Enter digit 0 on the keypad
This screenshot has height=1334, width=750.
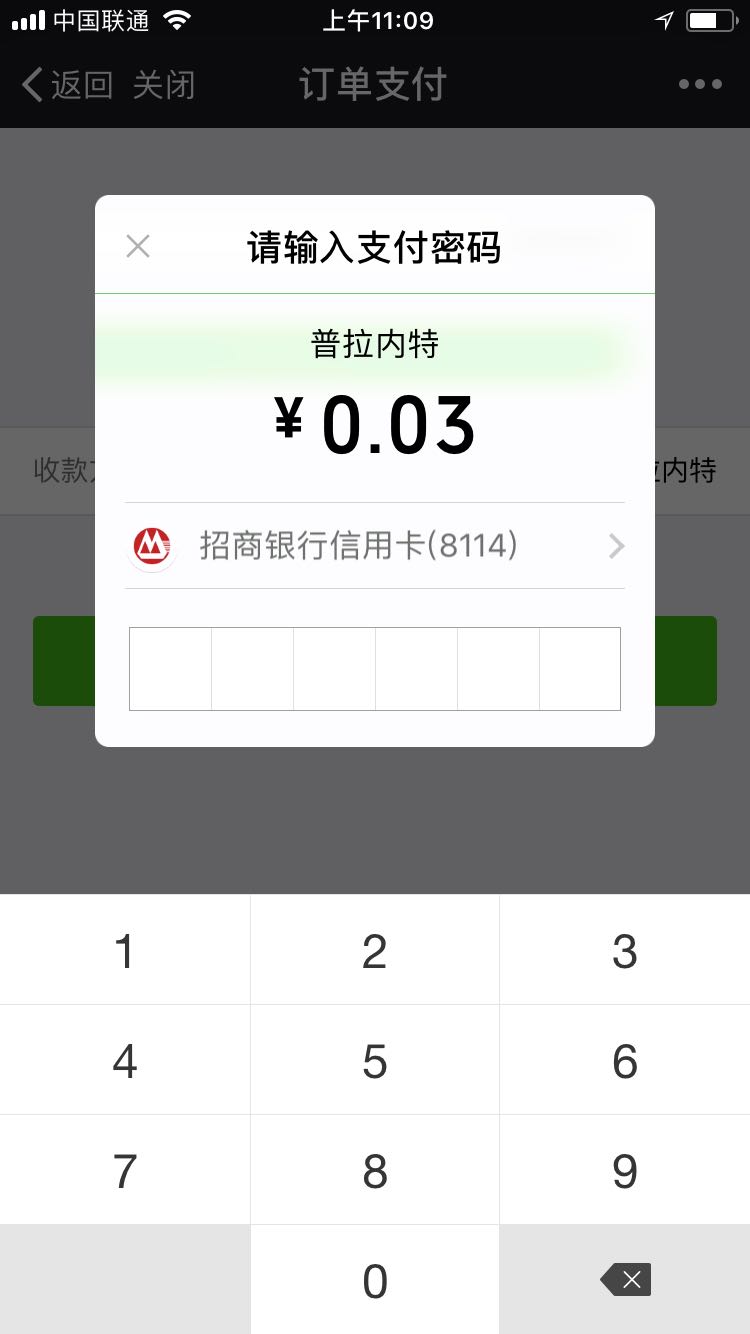click(x=375, y=1280)
